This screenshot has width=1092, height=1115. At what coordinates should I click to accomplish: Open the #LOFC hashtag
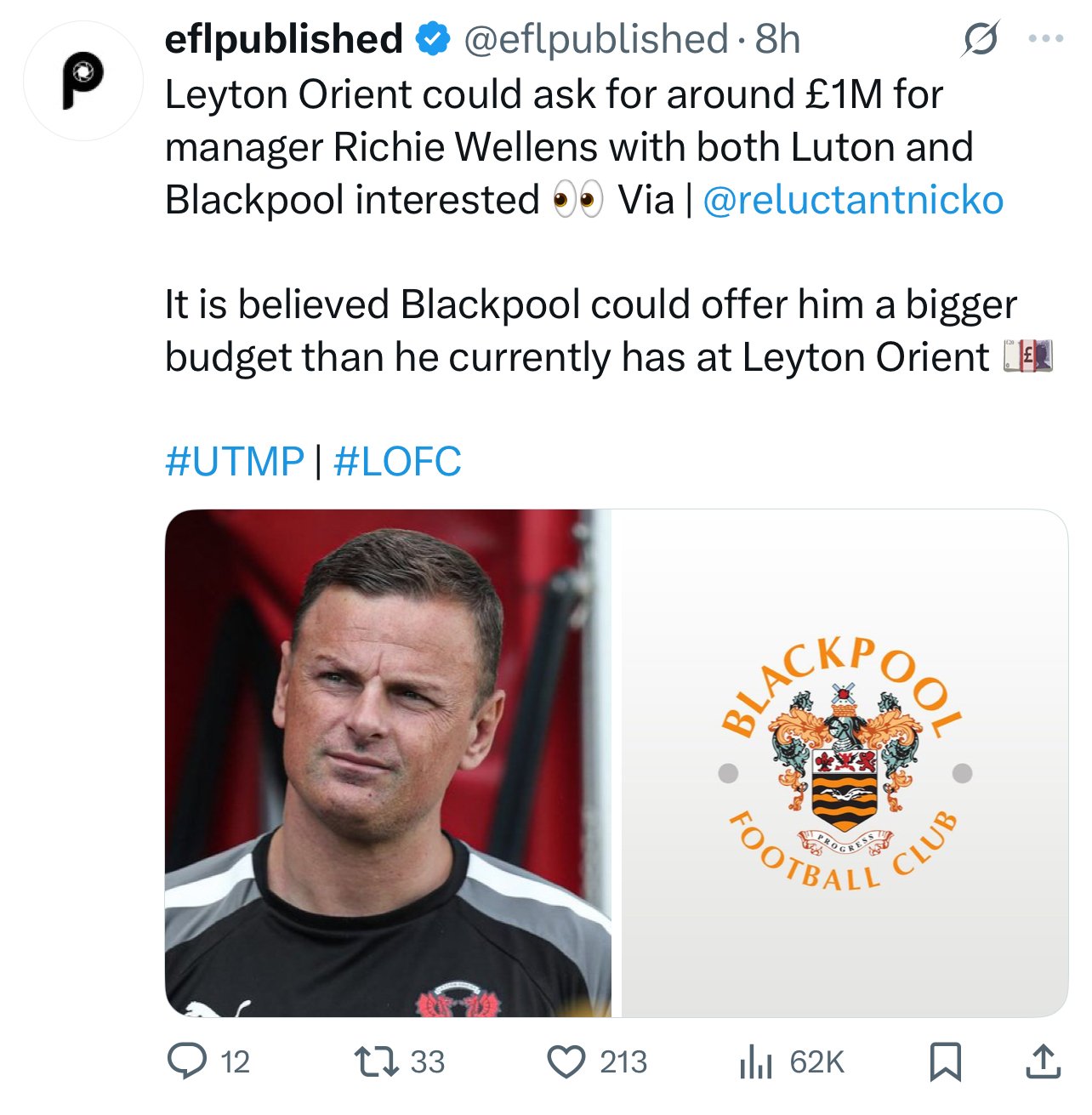click(x=397, y=462)
